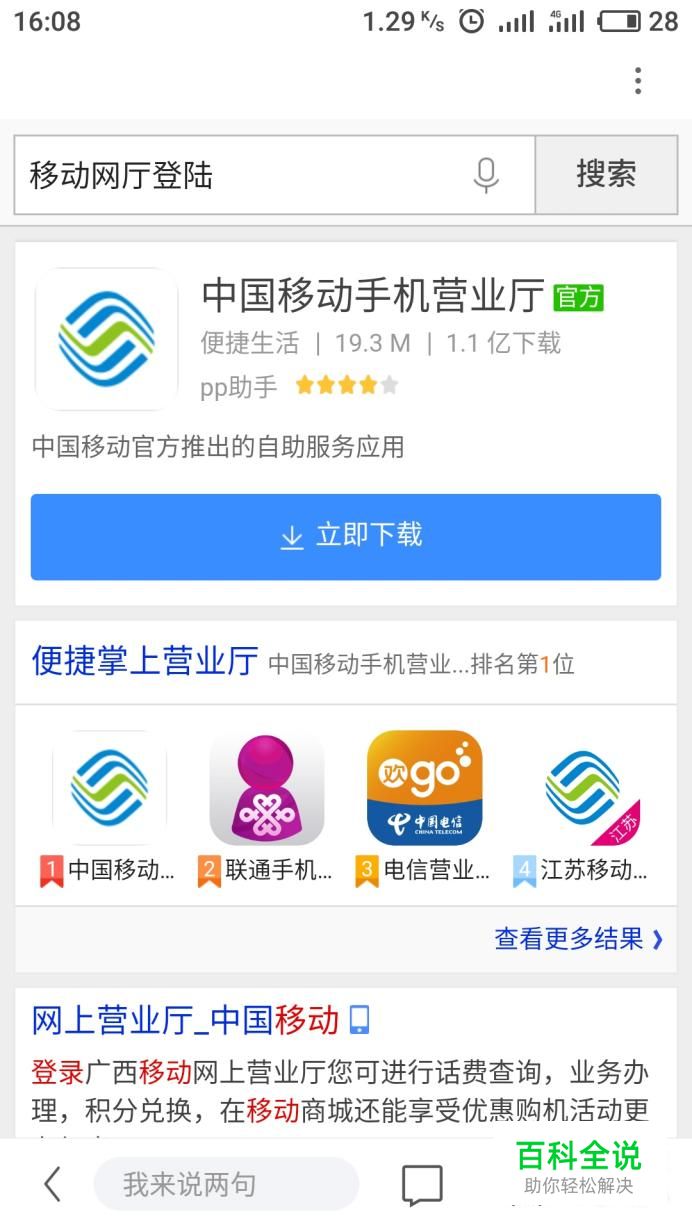Tap 立即下载 to download the app
Viewport: 692px width, 1230px height.
(346, 537)
